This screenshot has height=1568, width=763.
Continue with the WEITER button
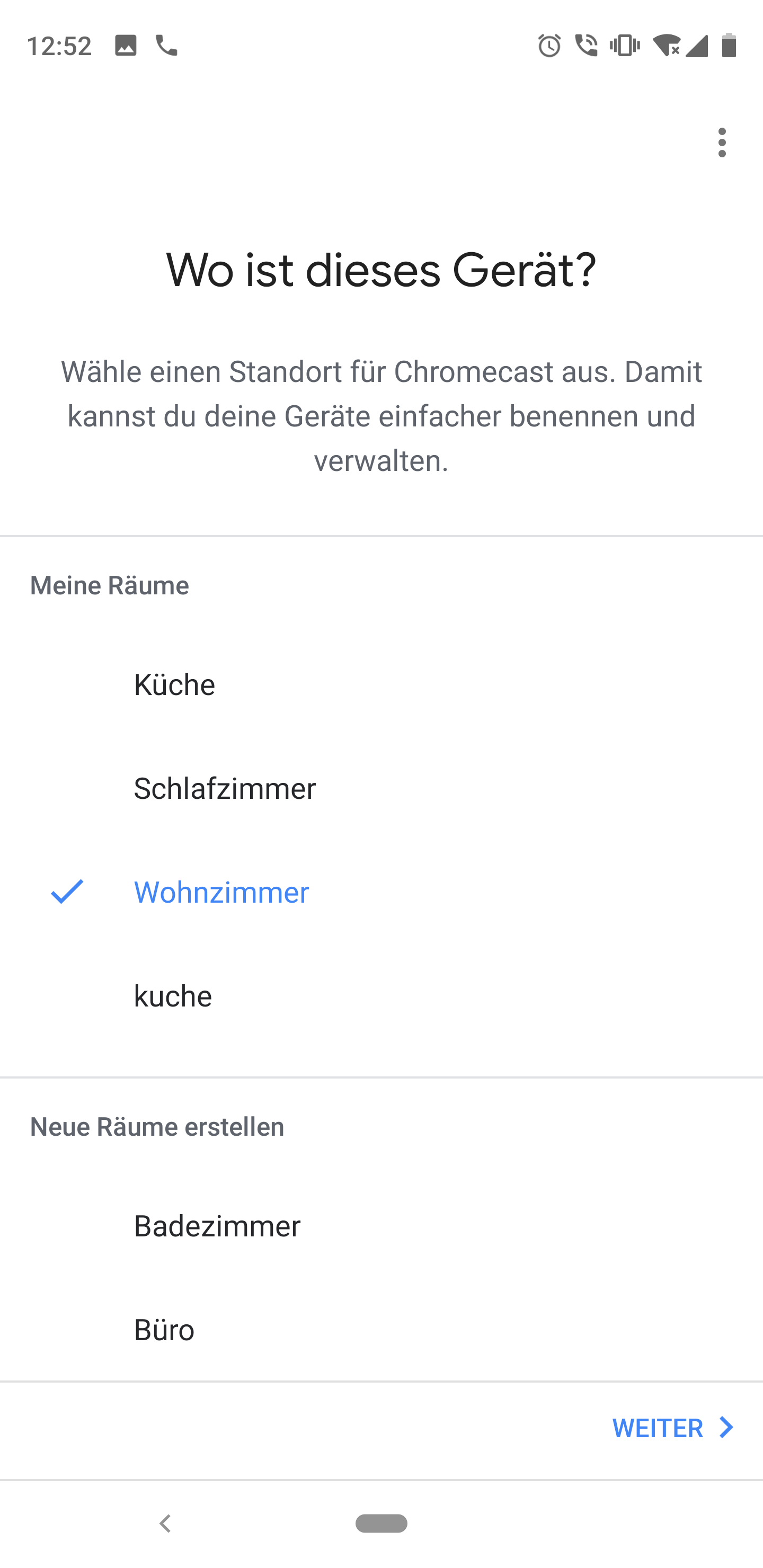coord(672,1428)
